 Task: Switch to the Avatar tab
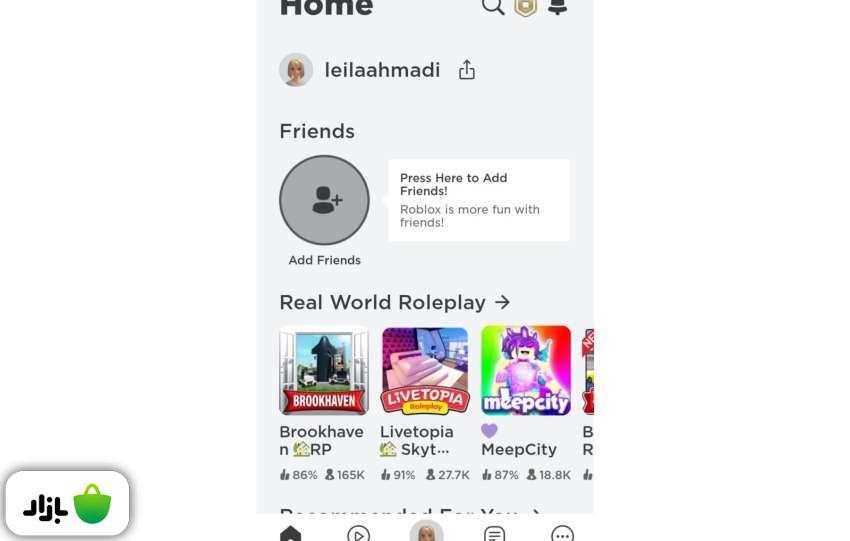[x=426, y=532]
